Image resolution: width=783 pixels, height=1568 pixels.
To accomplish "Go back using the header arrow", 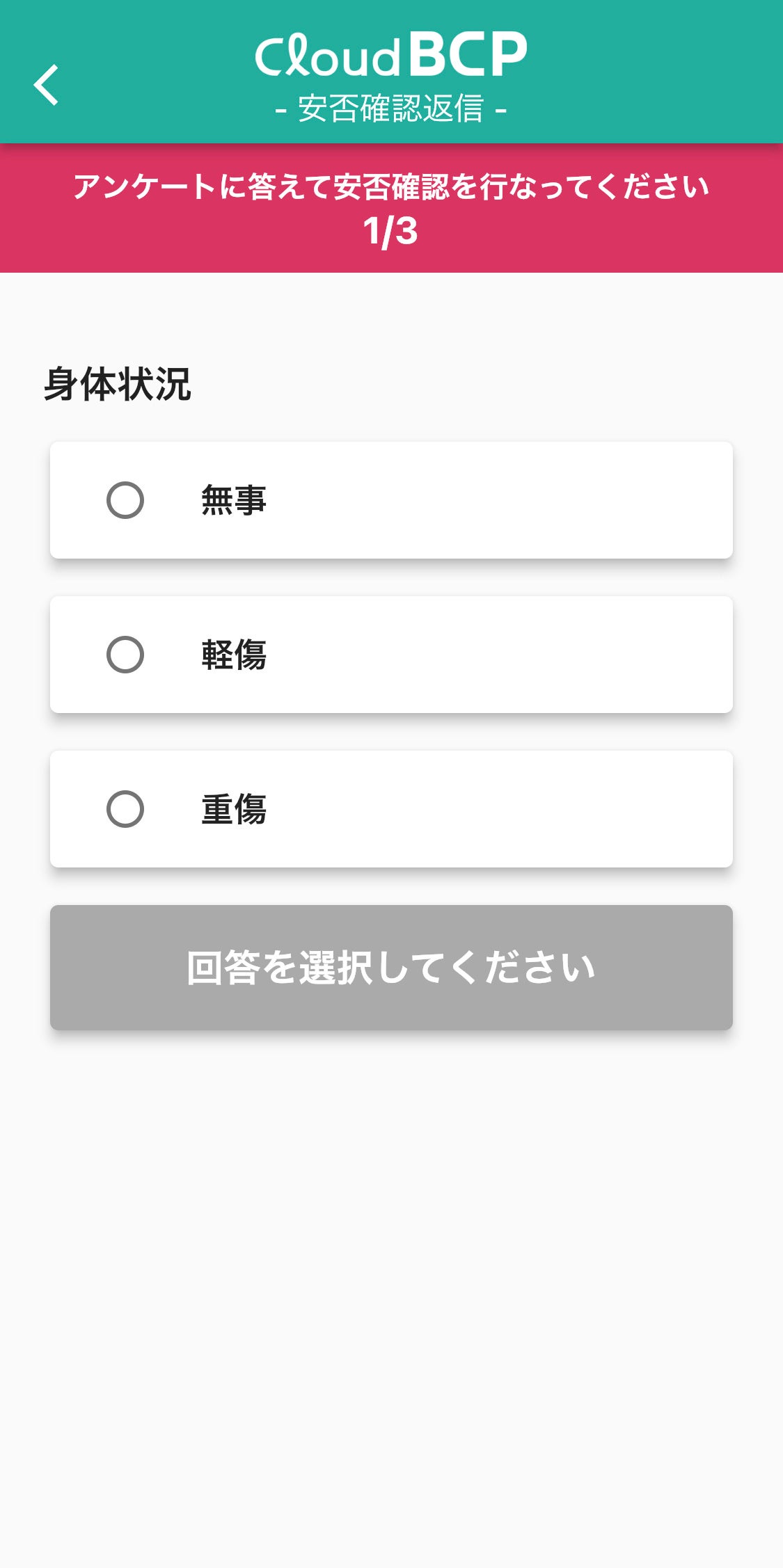I will 46,85.
